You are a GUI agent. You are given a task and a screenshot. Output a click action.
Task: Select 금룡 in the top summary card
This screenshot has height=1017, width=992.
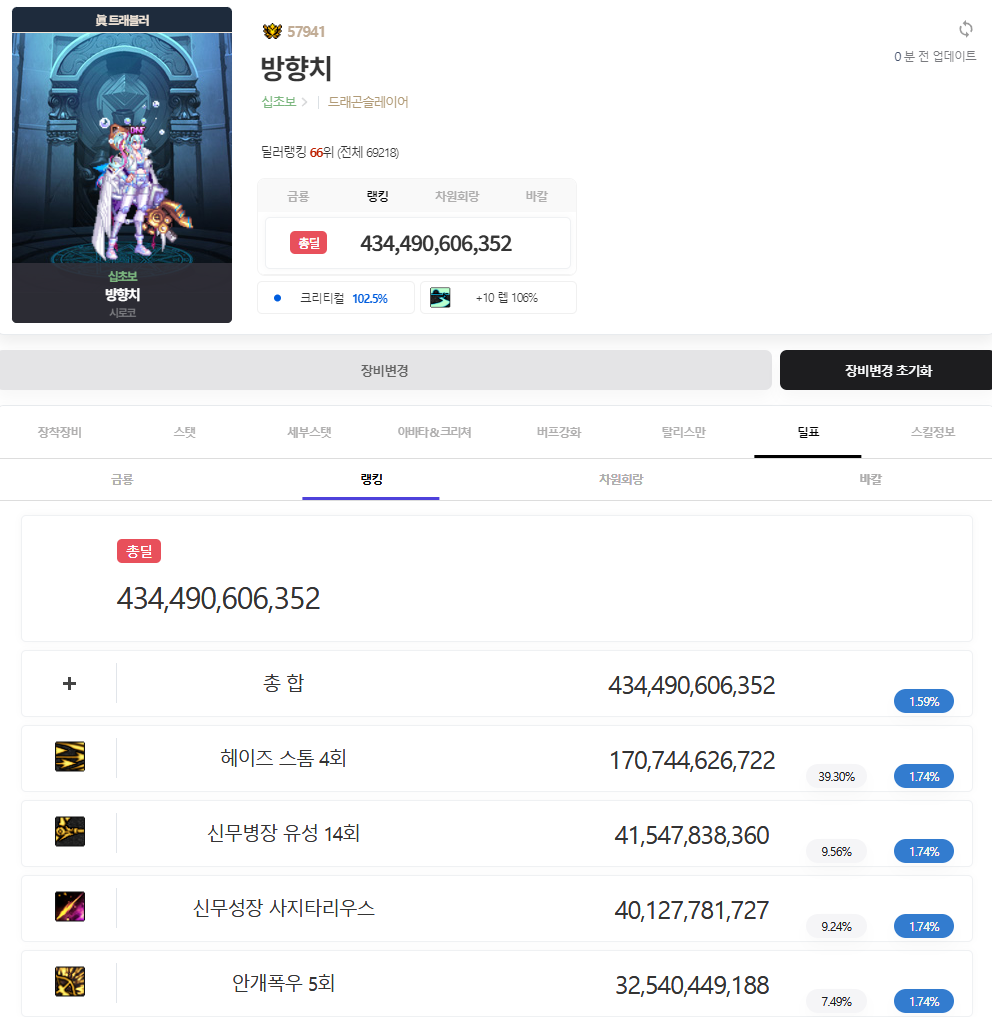(298, 196)
